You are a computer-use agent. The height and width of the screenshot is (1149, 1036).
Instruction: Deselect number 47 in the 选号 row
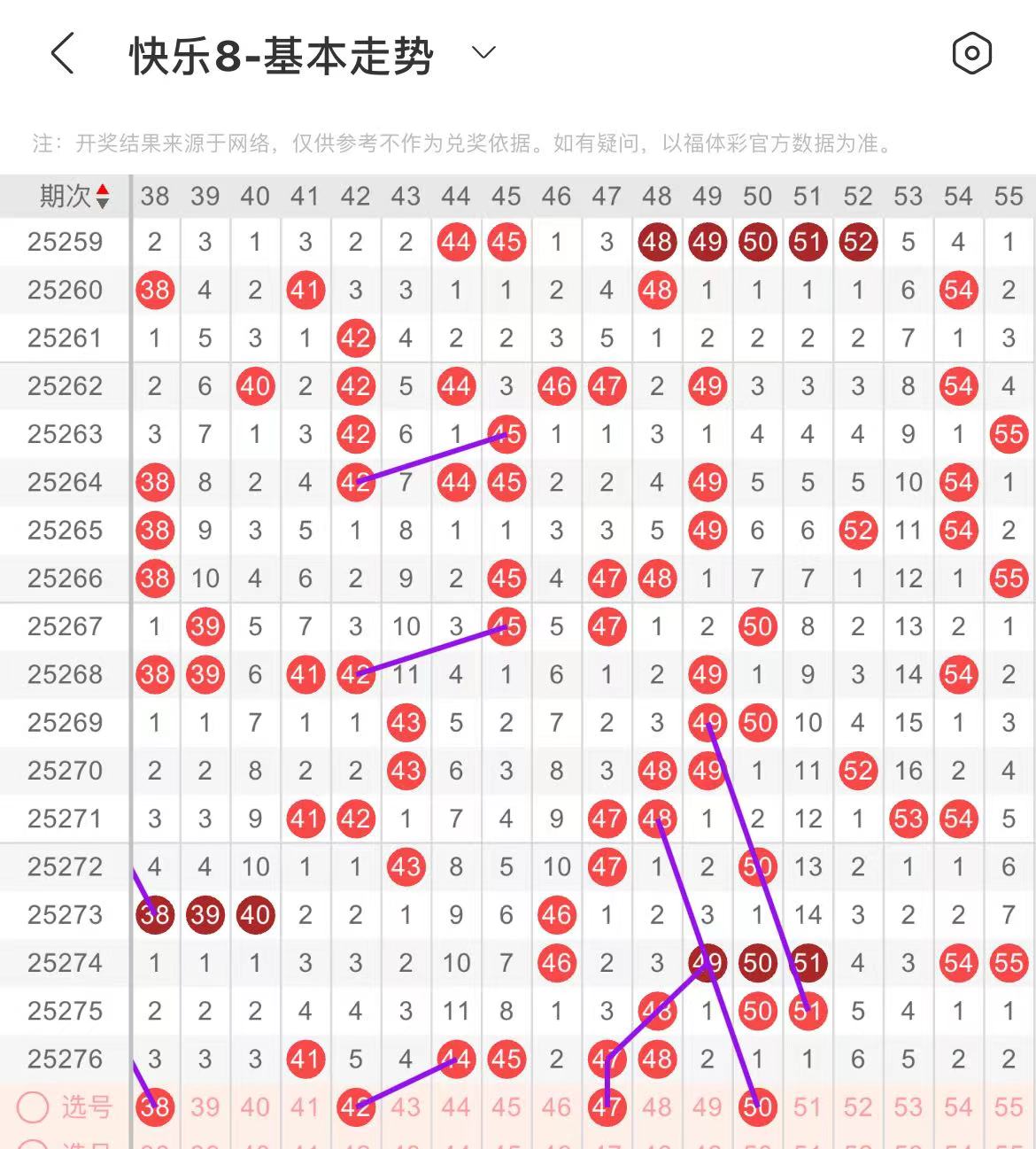[607, 1106]
